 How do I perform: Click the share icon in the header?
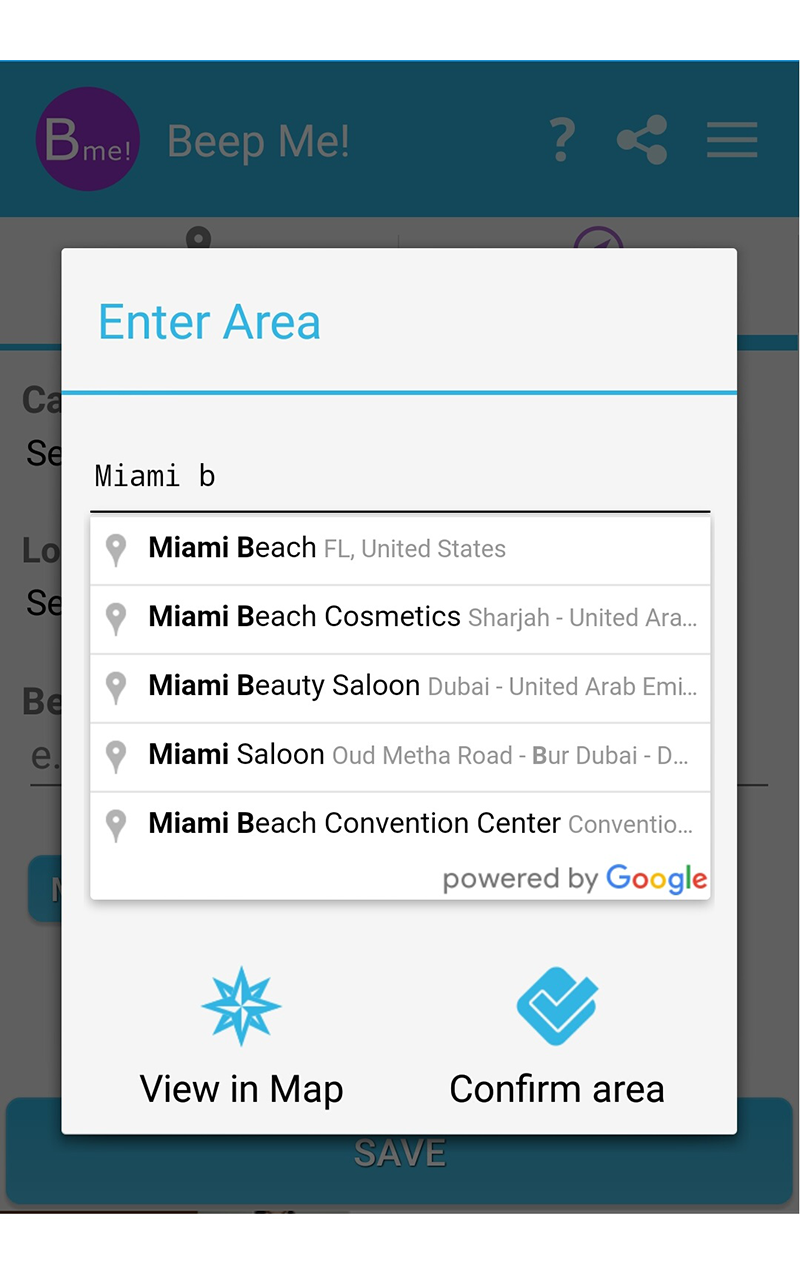click(643, 140)
